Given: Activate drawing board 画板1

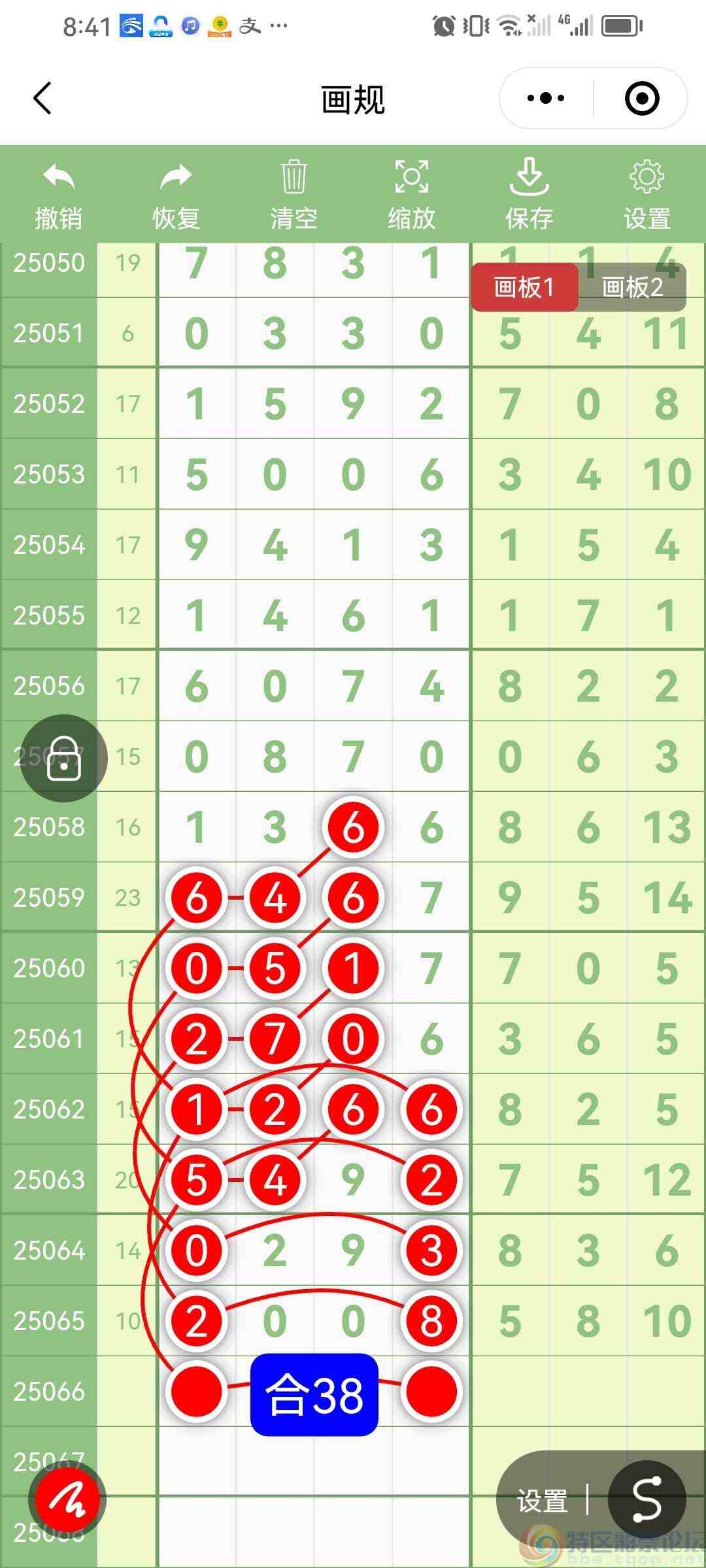Looking at the screenshot, I should (x=524, y=287).
